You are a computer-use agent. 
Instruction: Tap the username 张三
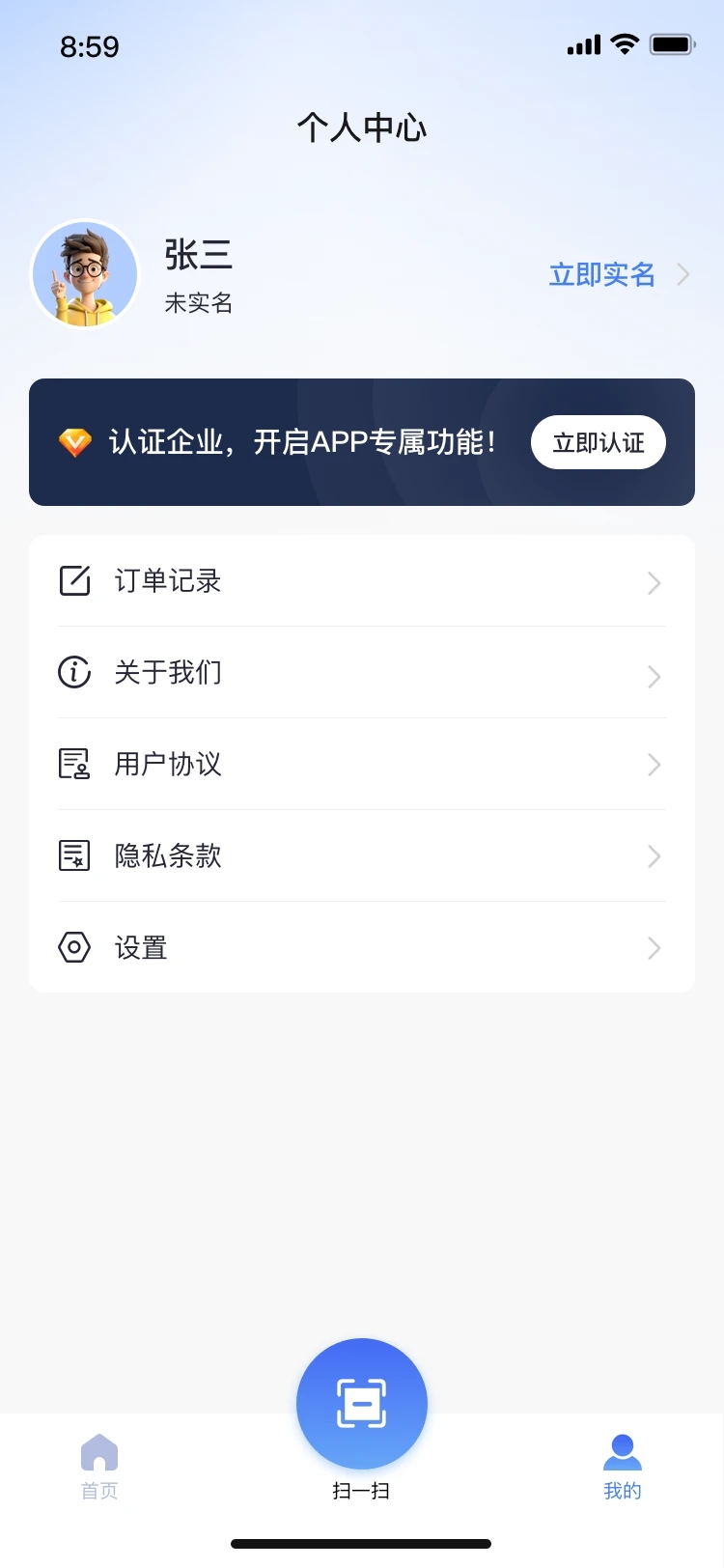(x=198, y=256)
